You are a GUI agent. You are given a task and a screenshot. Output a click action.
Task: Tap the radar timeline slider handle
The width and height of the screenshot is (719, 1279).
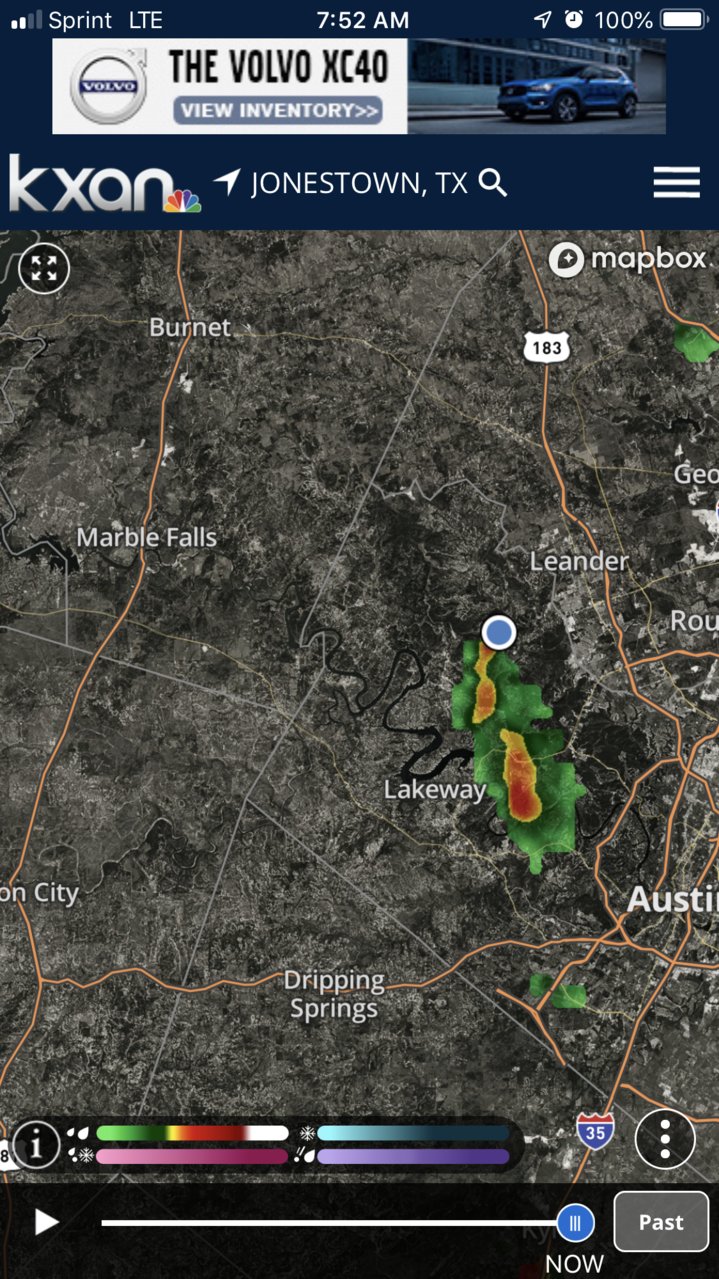[x=575, y=1222]
